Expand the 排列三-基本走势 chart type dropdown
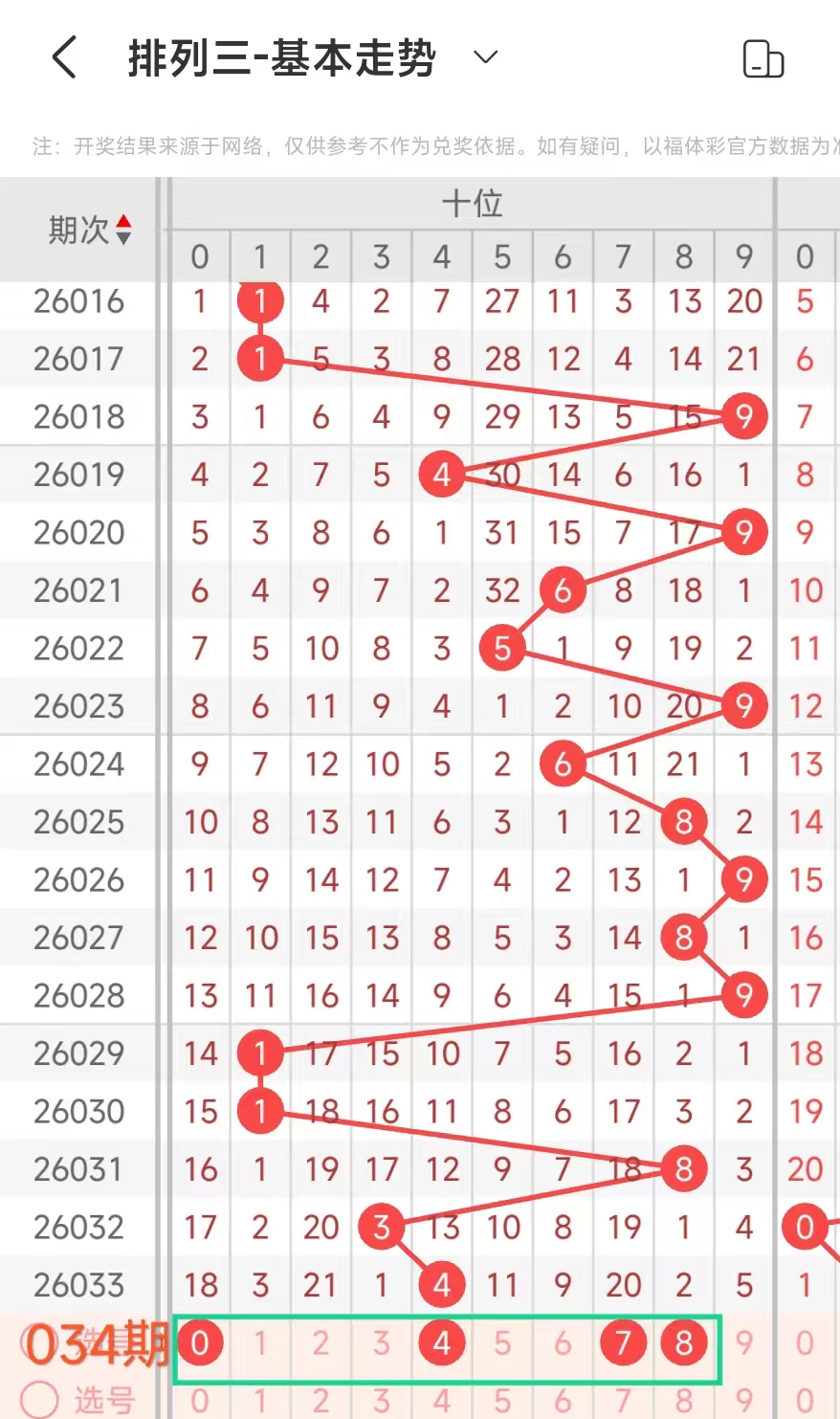Viewport: 840px width, 1419px height. [486, 57]
